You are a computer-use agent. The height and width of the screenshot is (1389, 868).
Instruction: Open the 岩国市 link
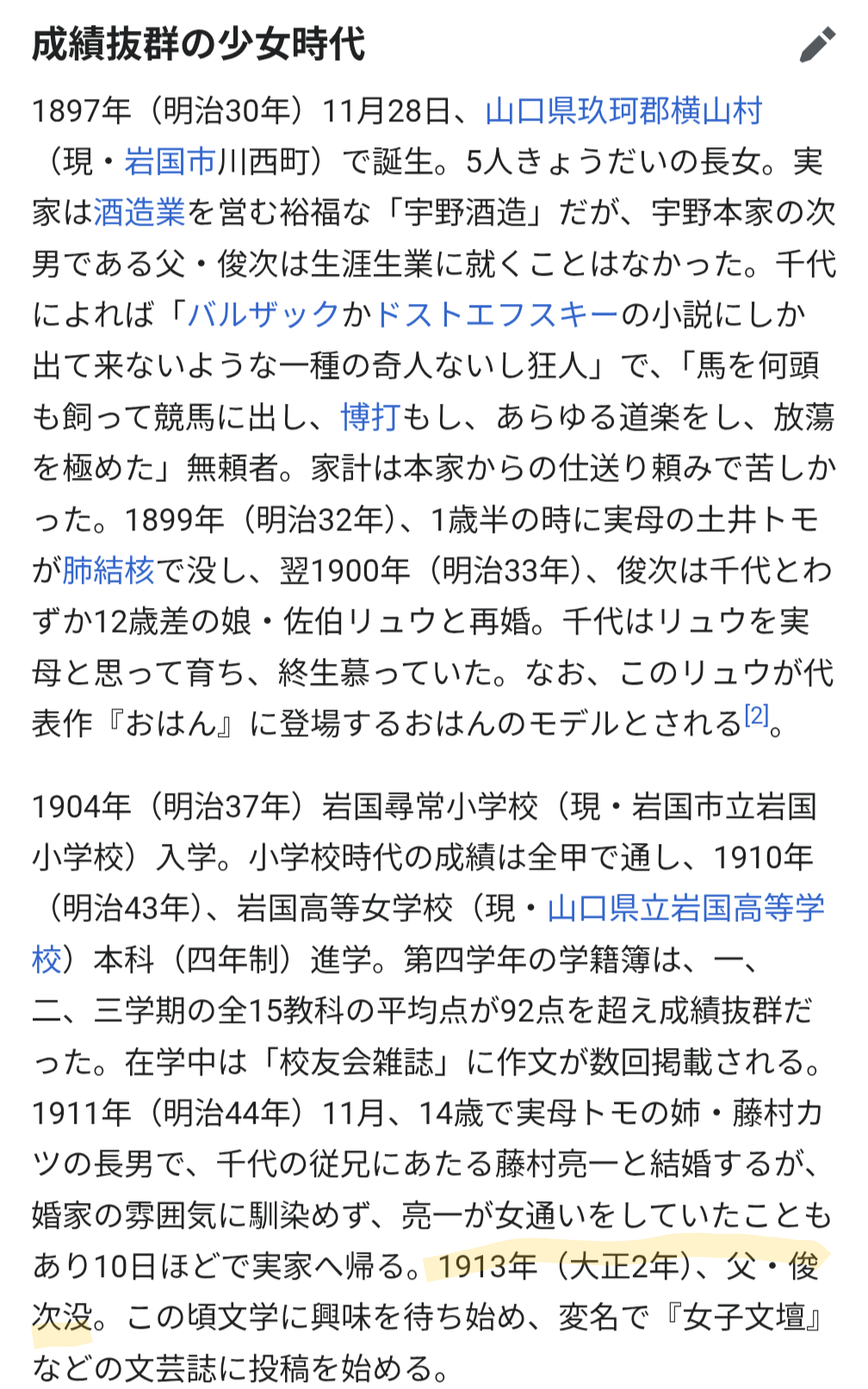[x=170, y=162]
